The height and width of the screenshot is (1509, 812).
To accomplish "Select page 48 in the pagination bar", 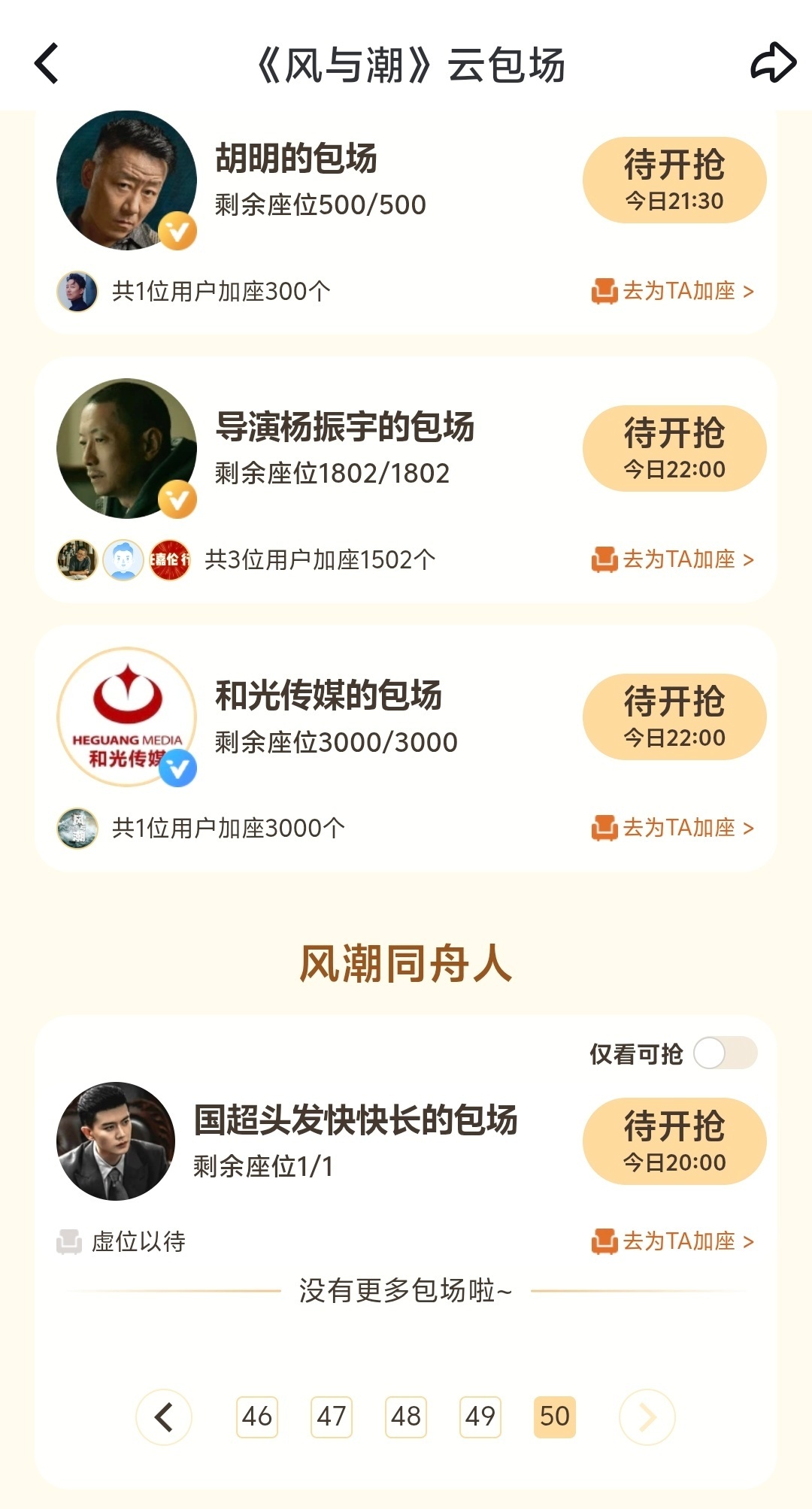I will [406, 1417].
